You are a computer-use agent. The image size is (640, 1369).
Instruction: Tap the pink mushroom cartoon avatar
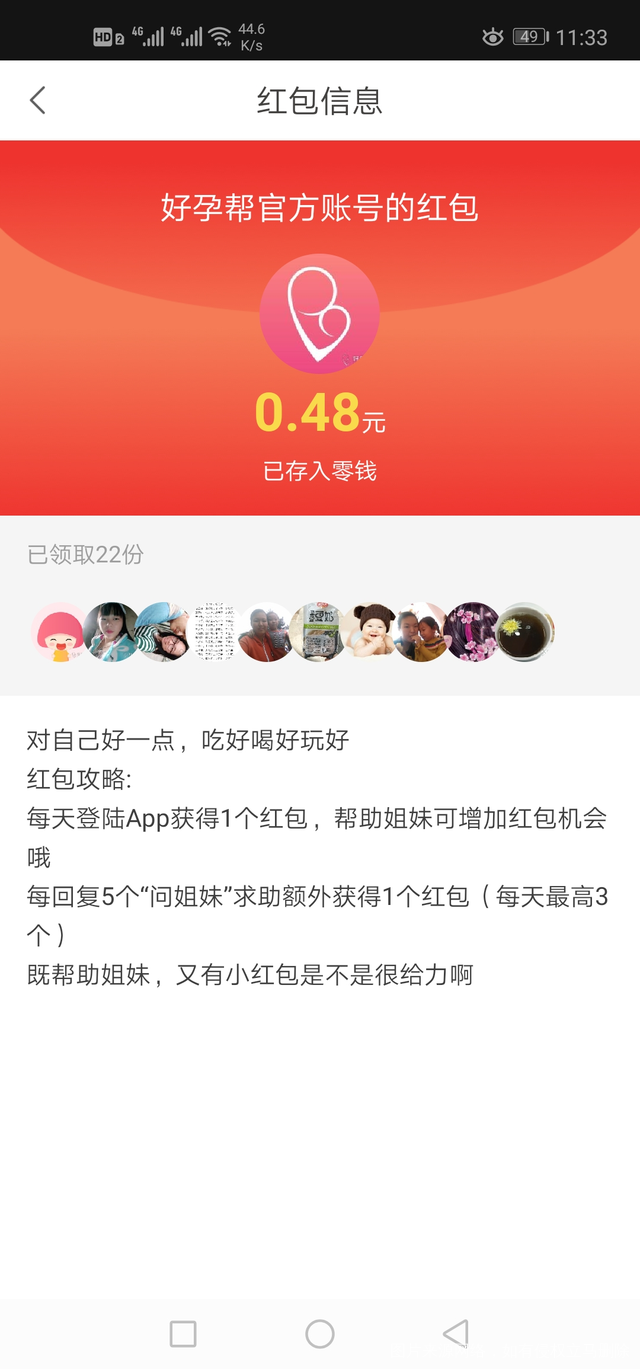(x=59, y=632)
